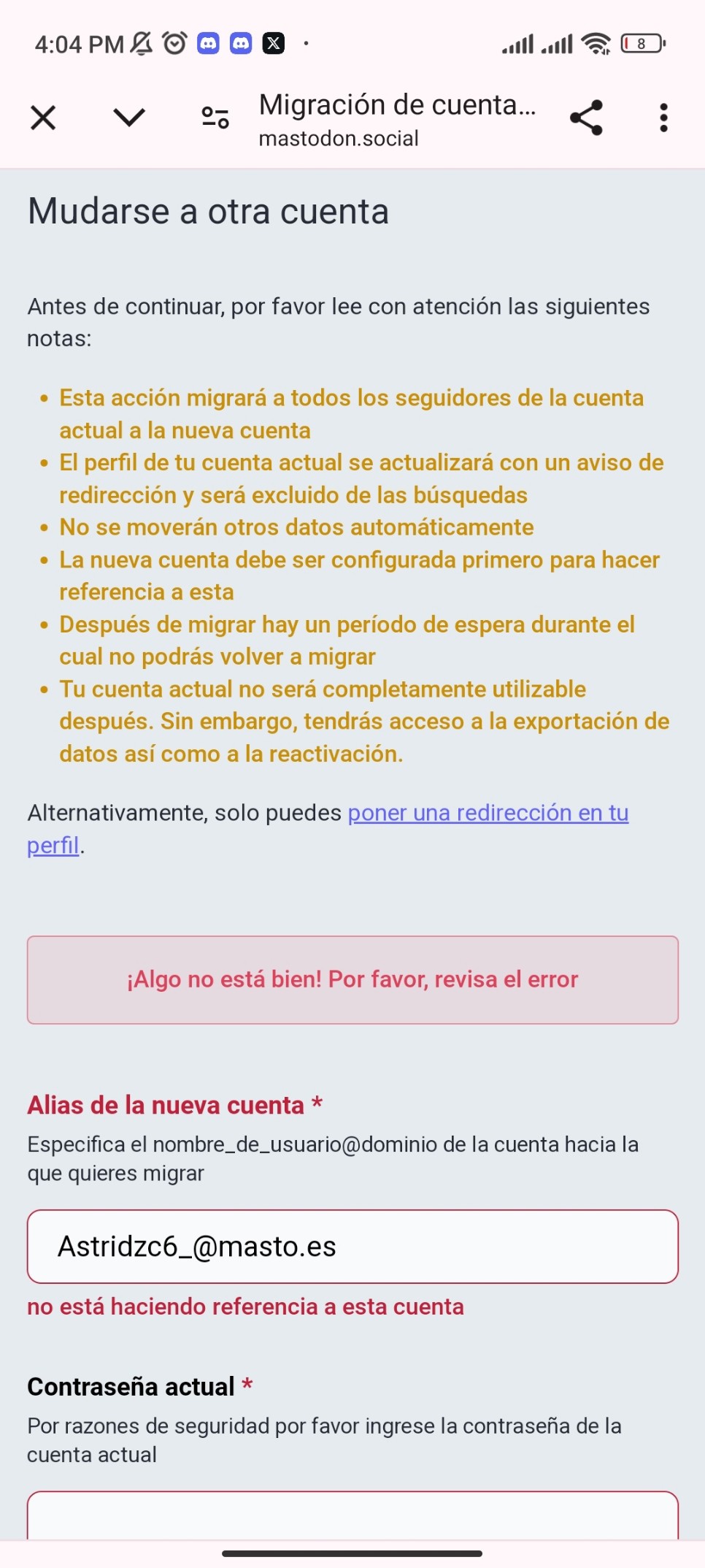Image resolution: width=705 pixels, height=1568 pixels.
Task: Focus the Contraseña actual password field
Action: (x=352, y=1515)
